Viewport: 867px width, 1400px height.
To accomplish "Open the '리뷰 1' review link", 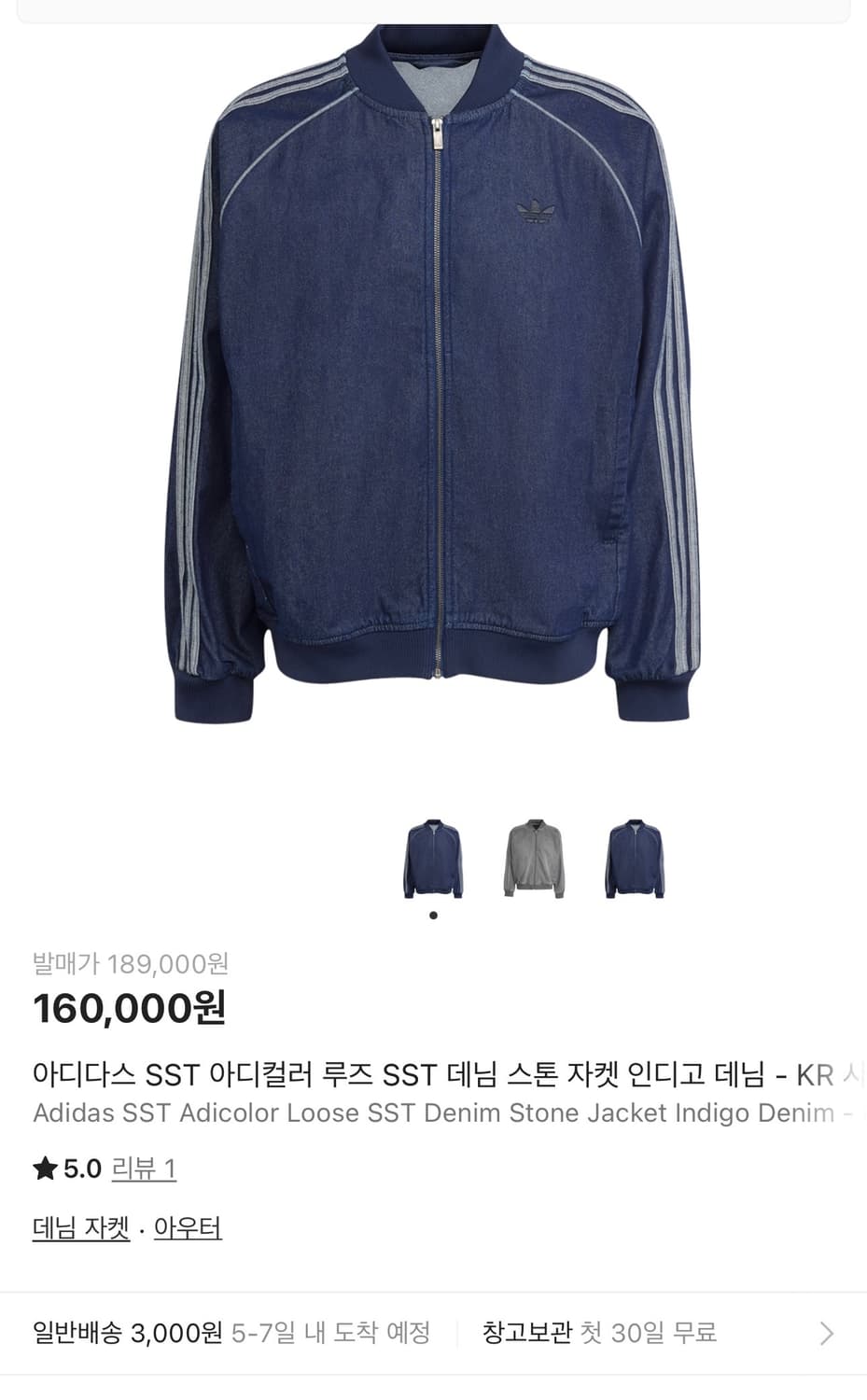I will point(141,1168).
